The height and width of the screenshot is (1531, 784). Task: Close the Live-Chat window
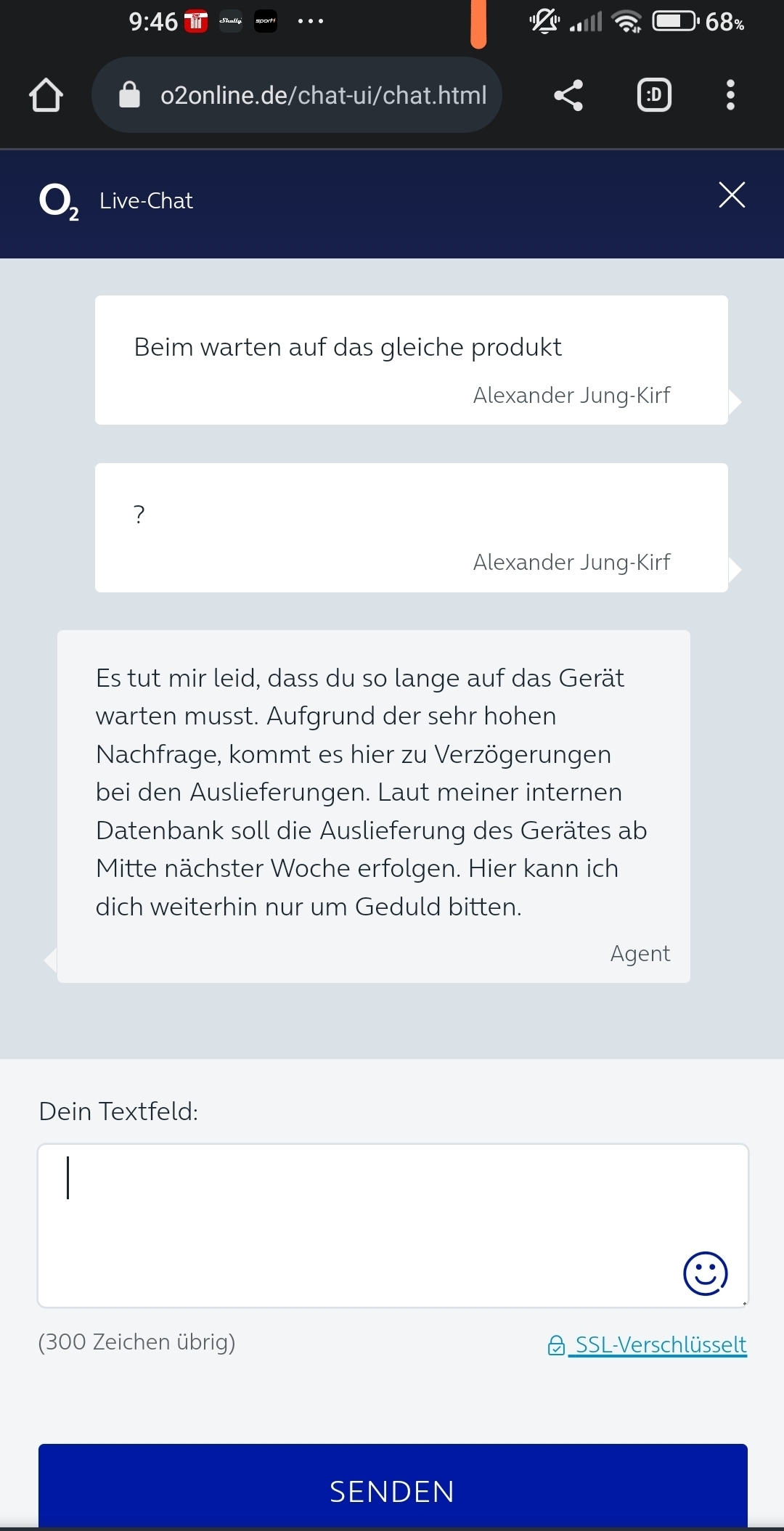coord(732,195)
